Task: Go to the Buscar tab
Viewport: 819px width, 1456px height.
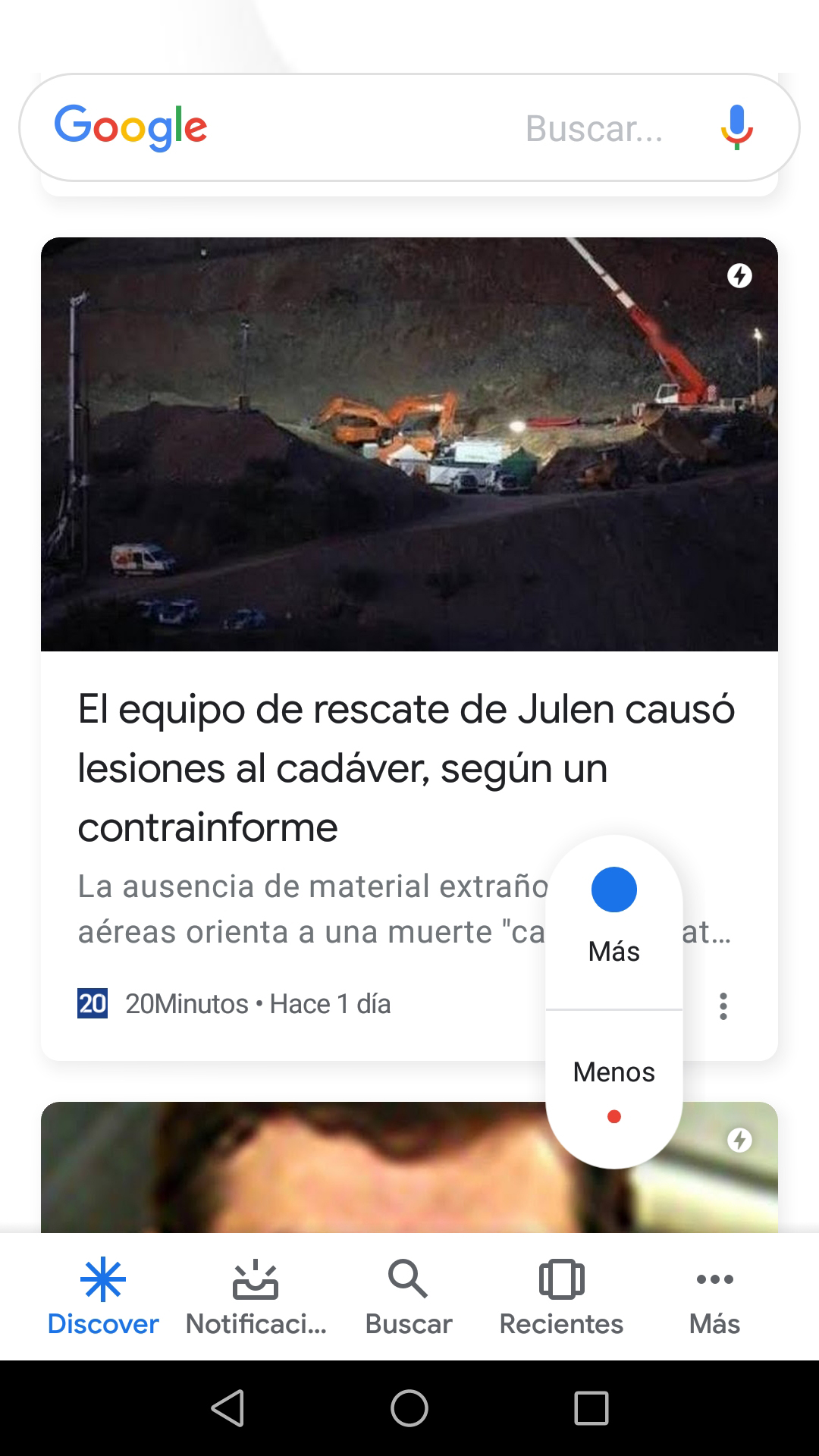Action: (x=409, y=1297)
